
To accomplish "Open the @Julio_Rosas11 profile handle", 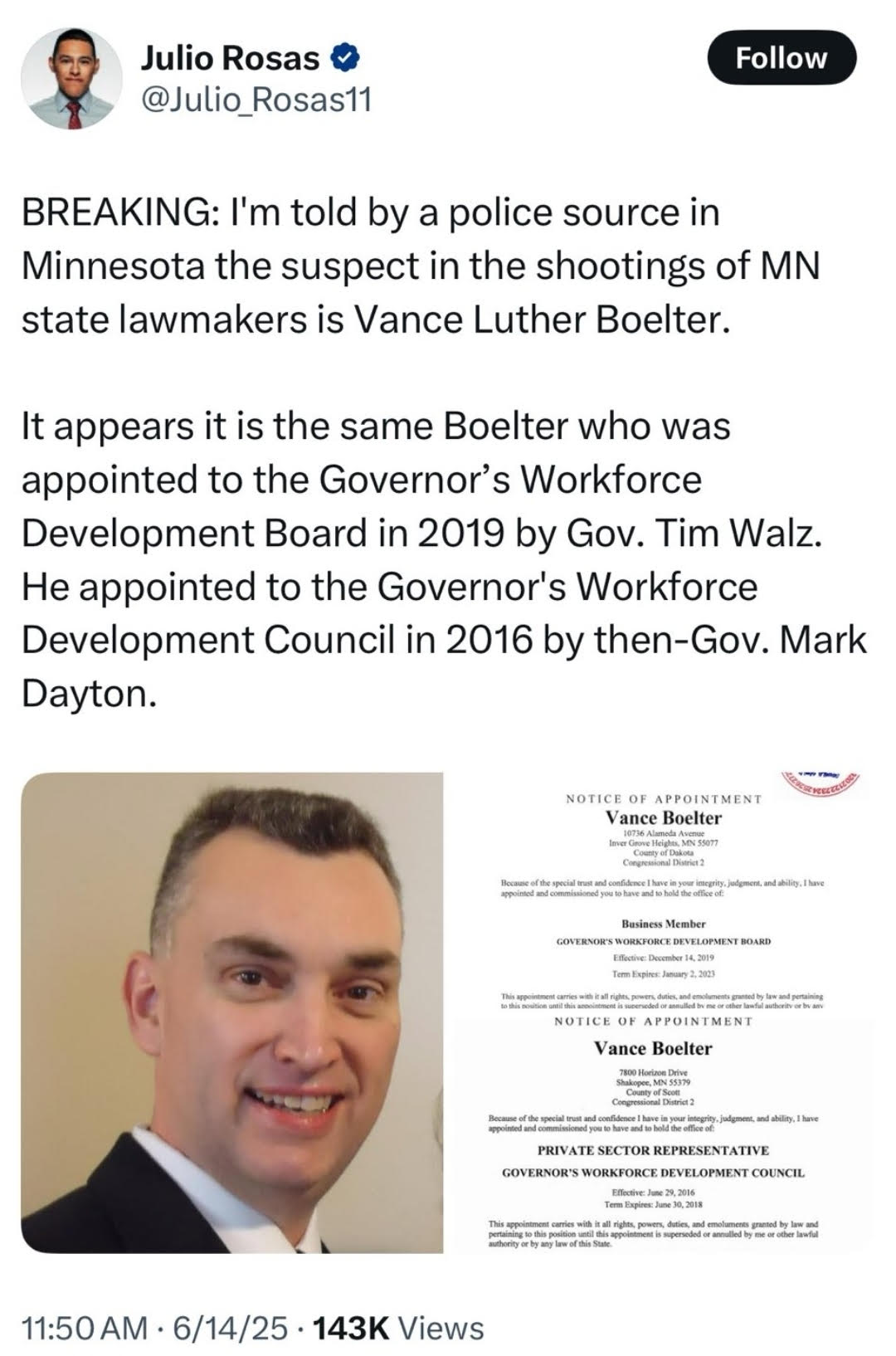I will click(x=256, y=100).
